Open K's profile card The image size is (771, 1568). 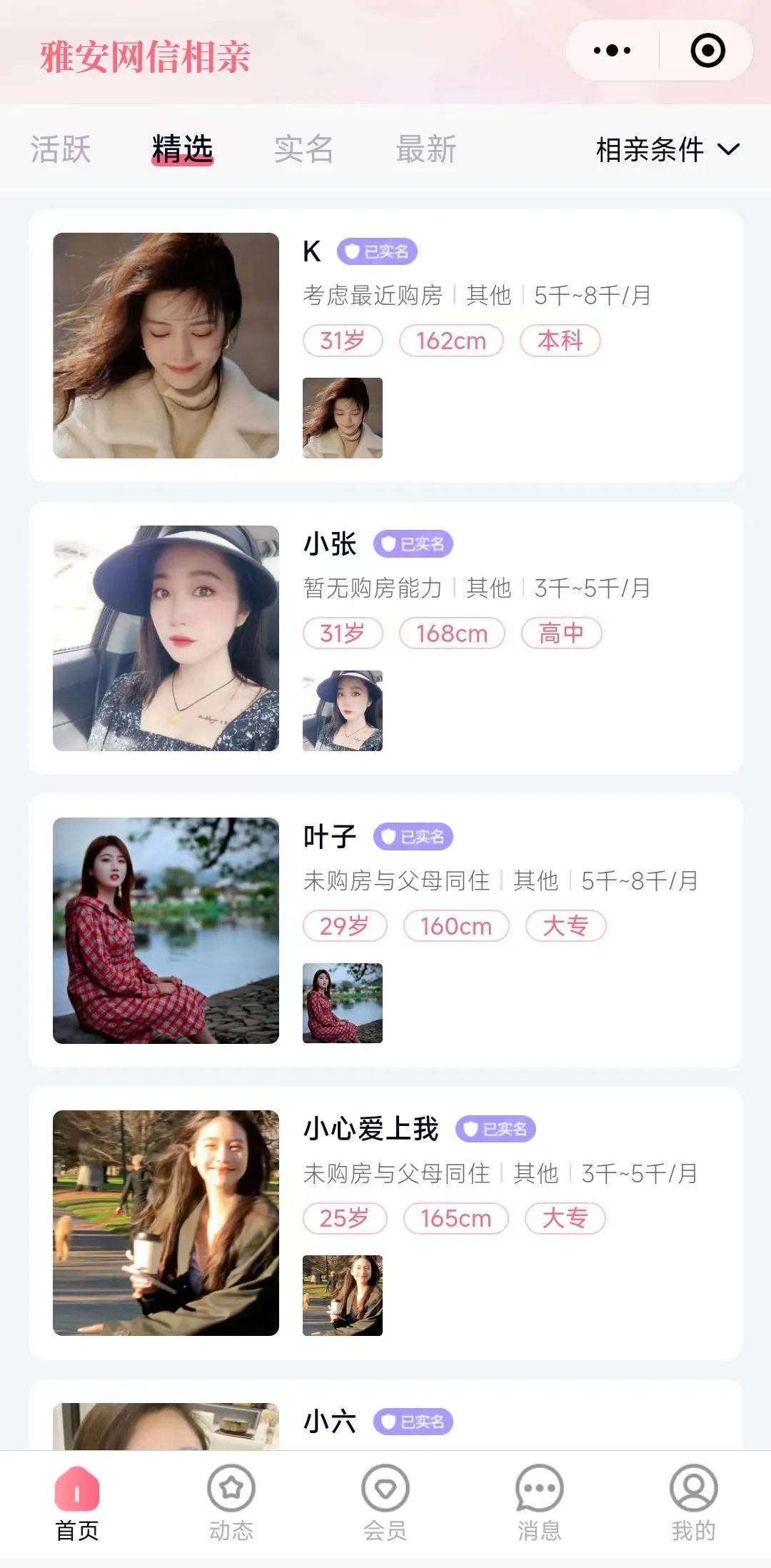coord(385,346)
